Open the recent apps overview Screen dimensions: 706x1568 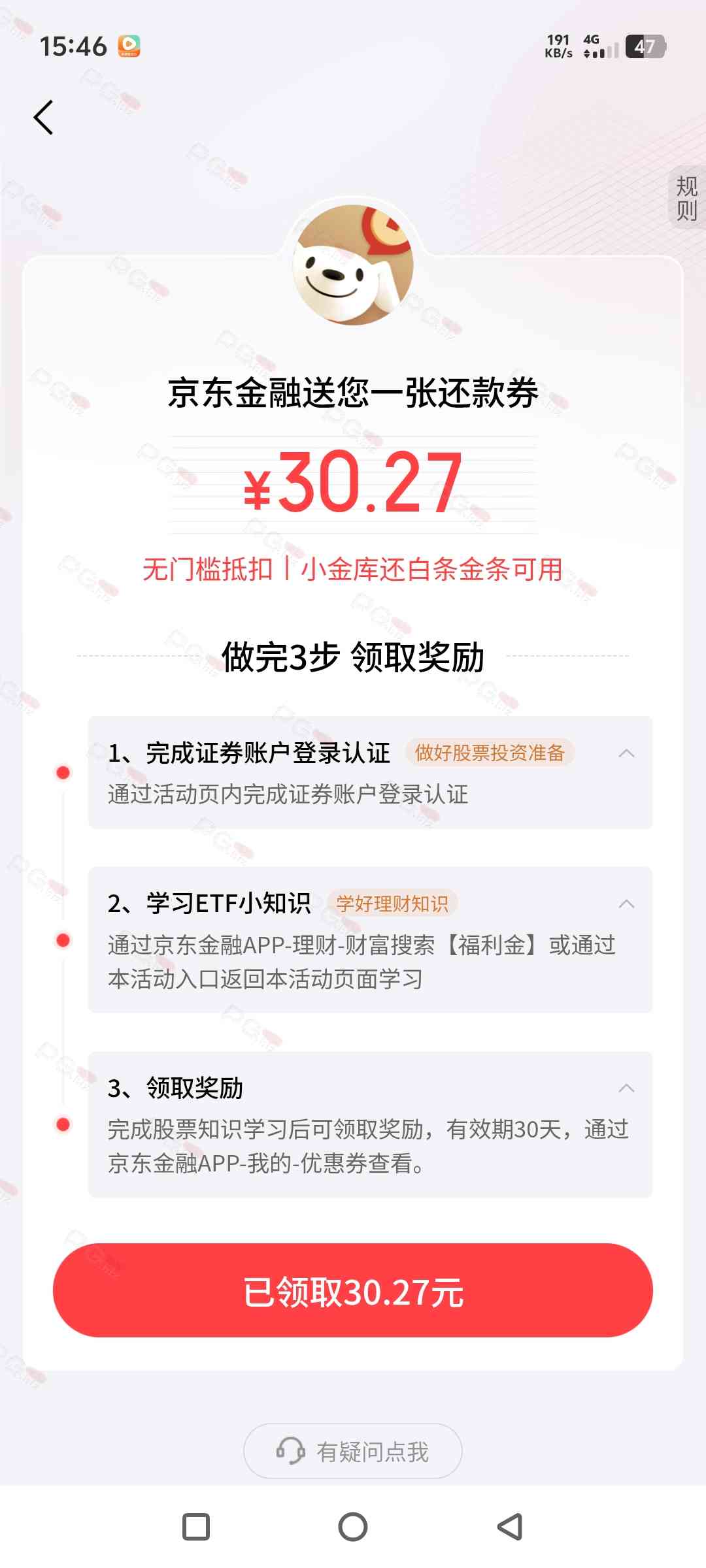[x=196, y=1527]
